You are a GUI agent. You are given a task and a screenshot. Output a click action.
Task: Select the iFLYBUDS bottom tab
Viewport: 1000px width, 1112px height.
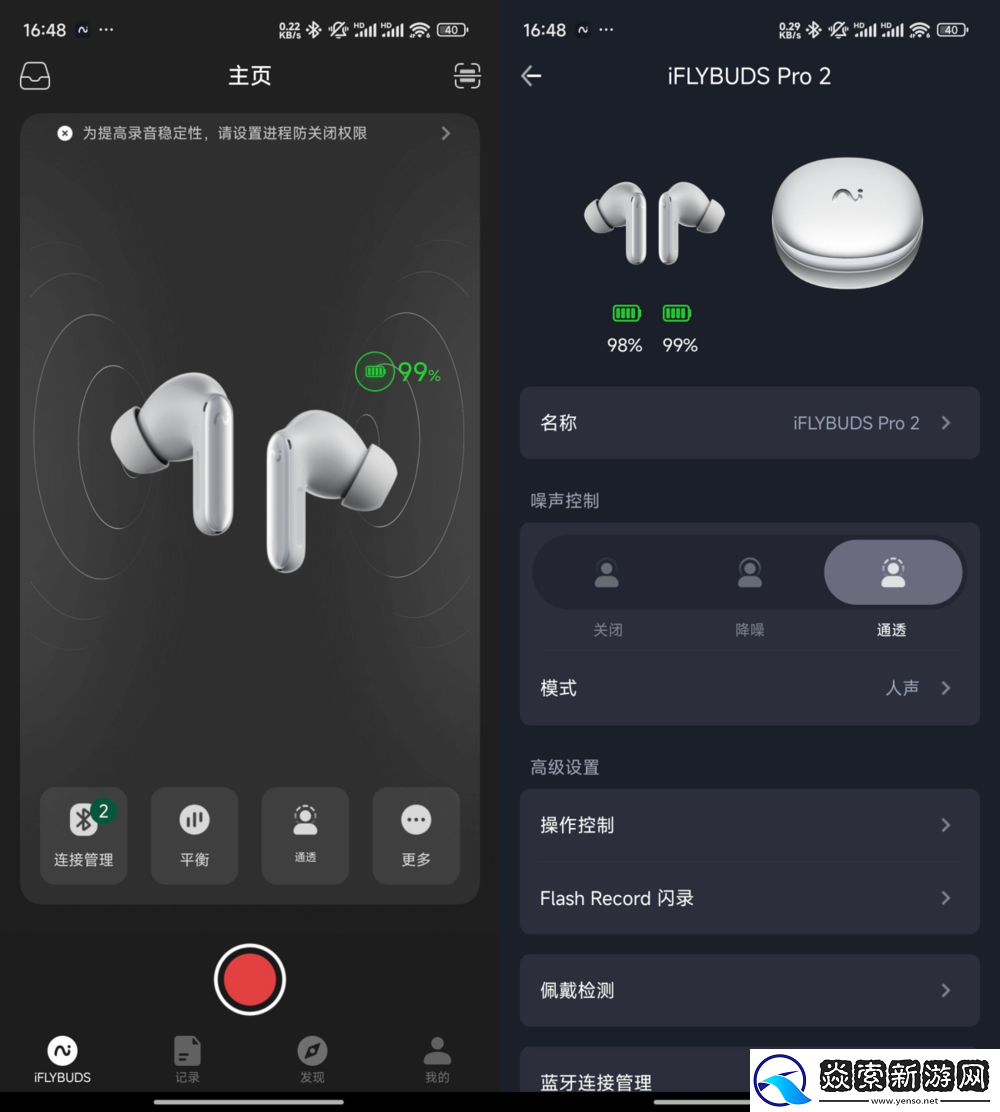click(62, 1059)
